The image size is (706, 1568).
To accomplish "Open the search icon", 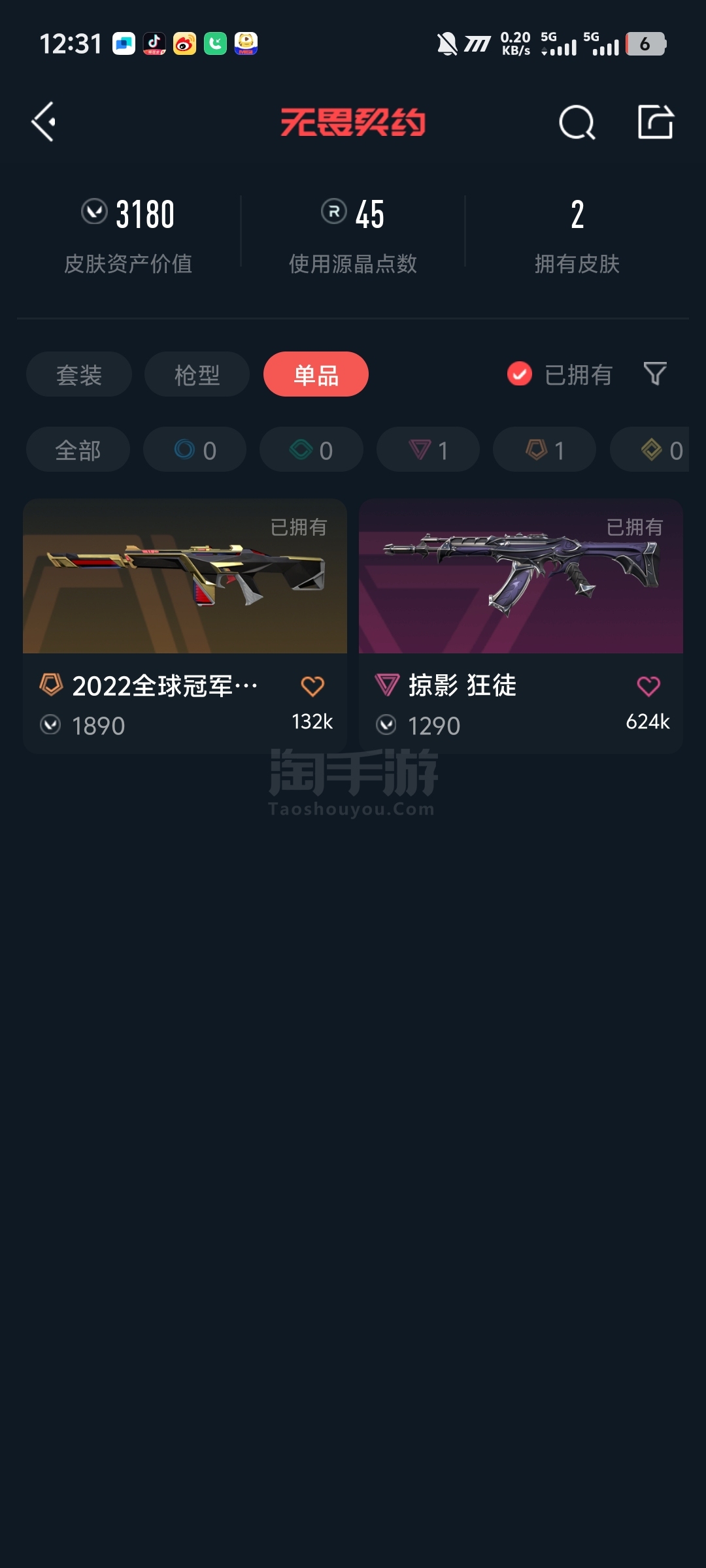I will 577,122.
